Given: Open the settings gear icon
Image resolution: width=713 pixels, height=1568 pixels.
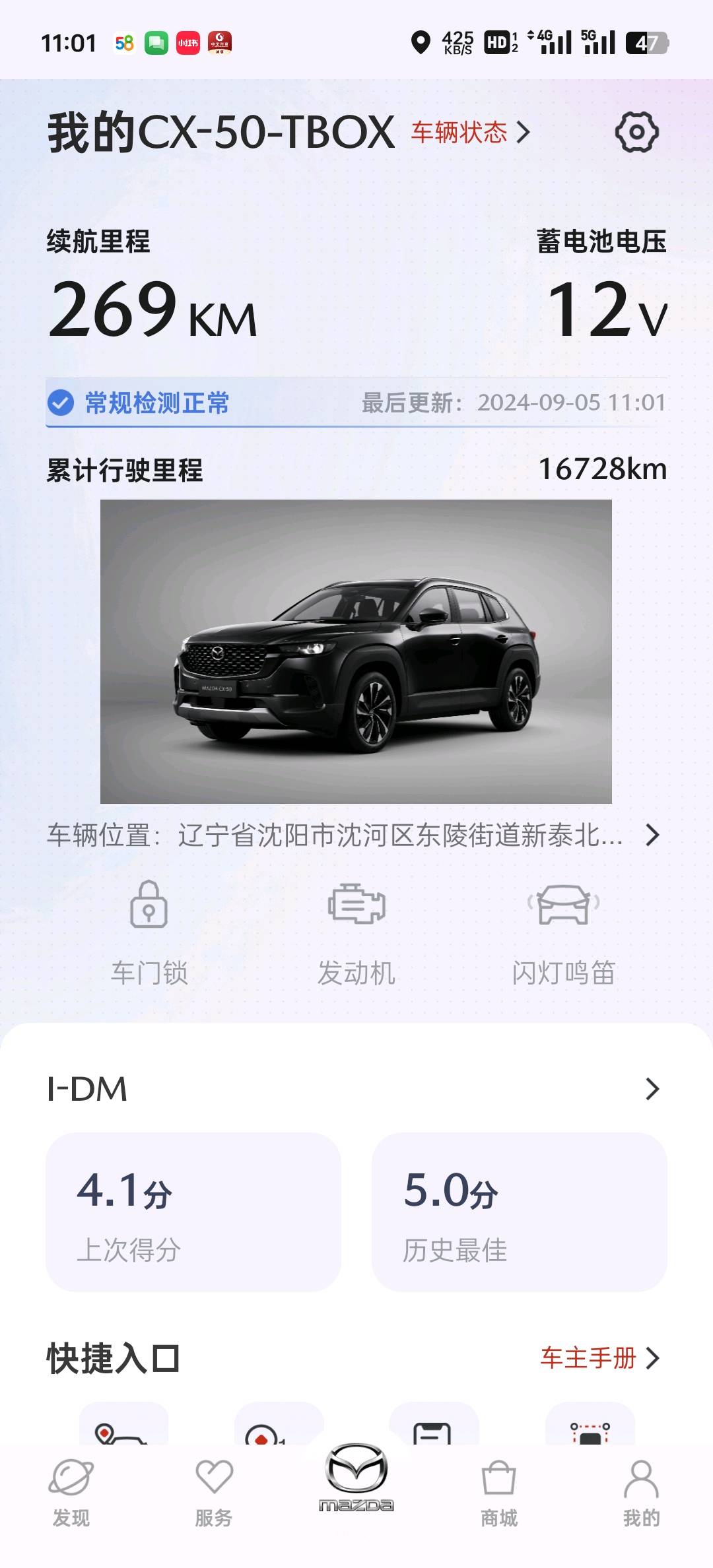Looking at the screenshot, I should click(636, 132).
